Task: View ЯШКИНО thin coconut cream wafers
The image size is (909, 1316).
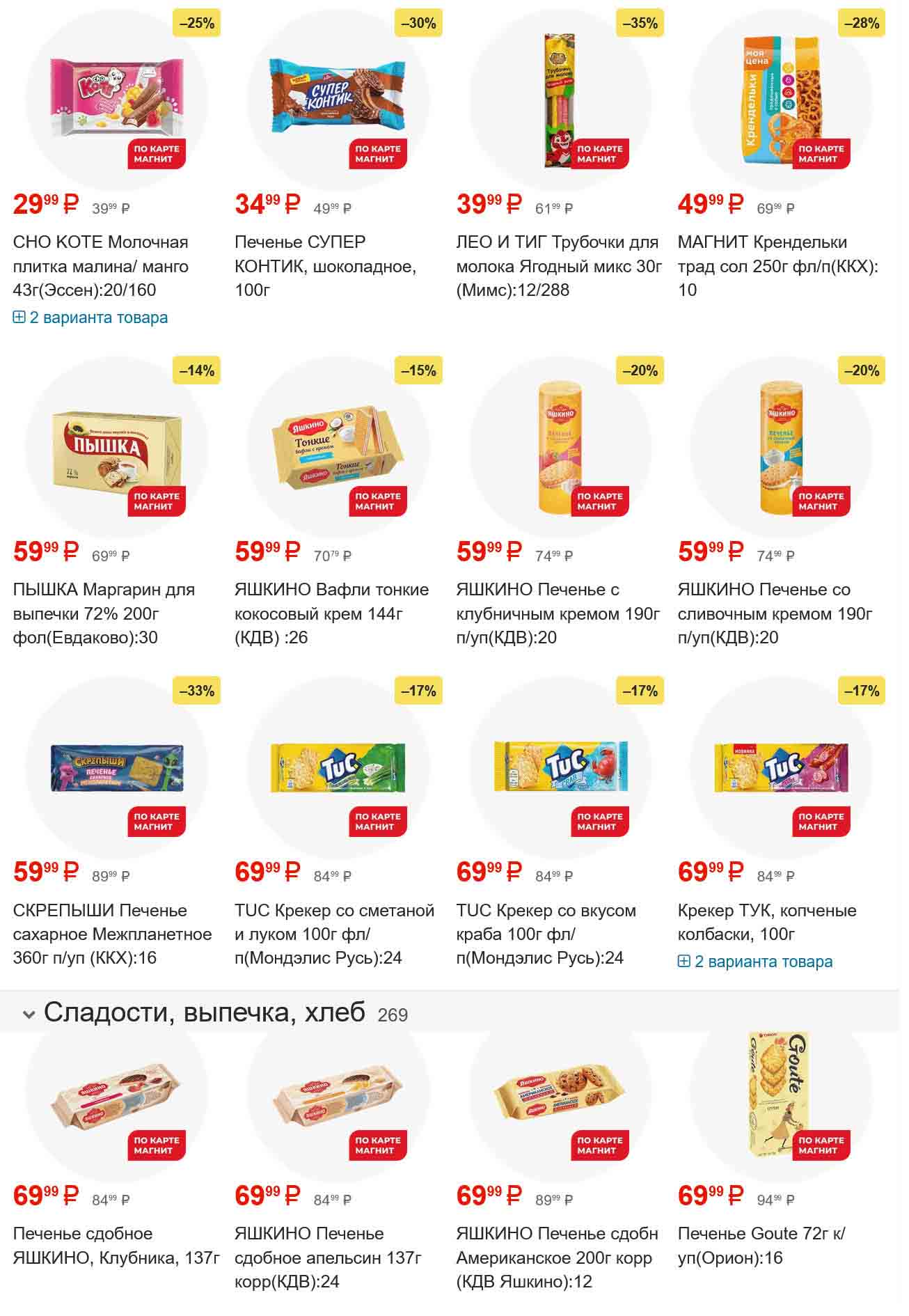Action: pos(331,613)
